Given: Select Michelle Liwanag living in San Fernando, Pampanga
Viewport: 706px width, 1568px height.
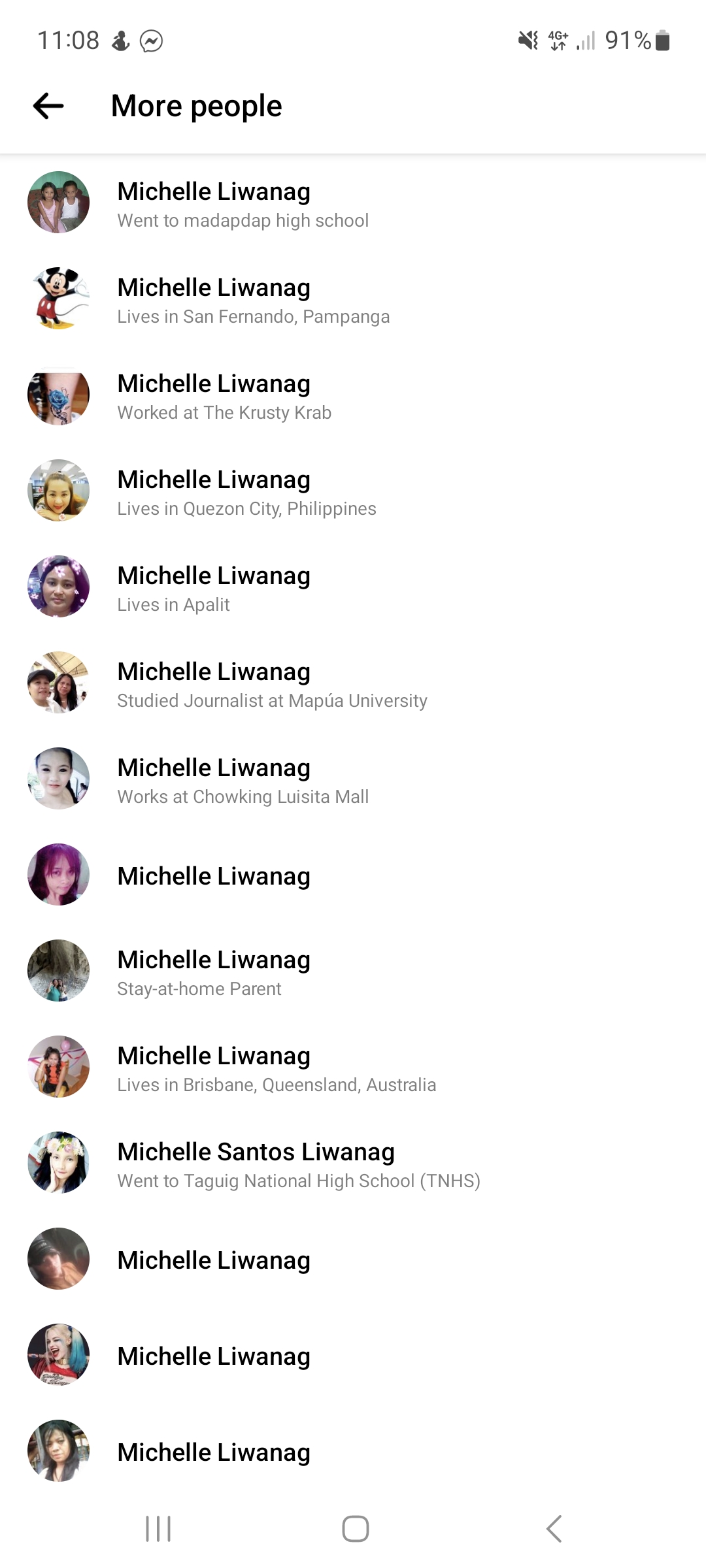Looking at the screenshot, I should (x=353, y=299).
